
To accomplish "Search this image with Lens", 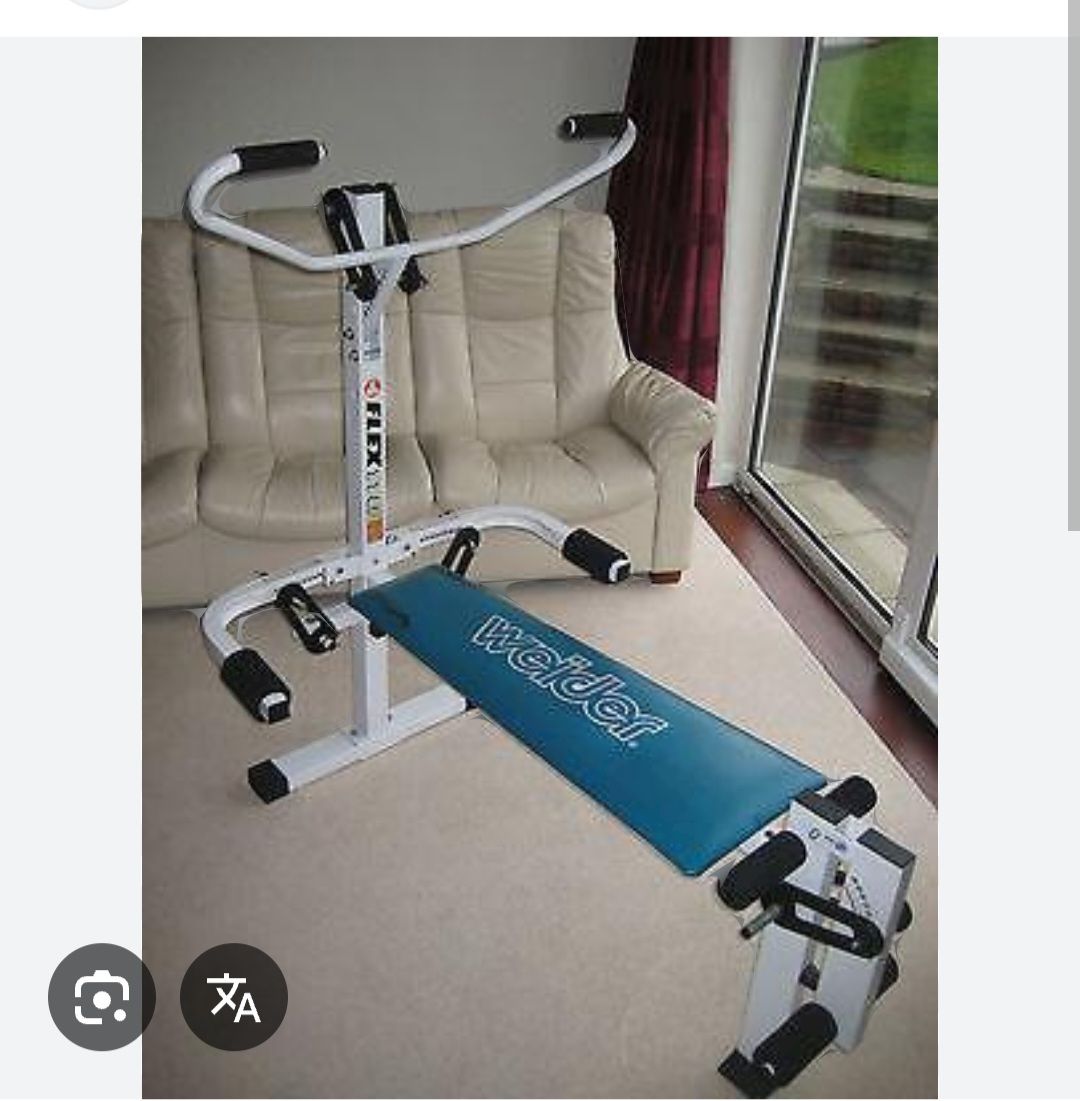I will [x=101, y=997].
